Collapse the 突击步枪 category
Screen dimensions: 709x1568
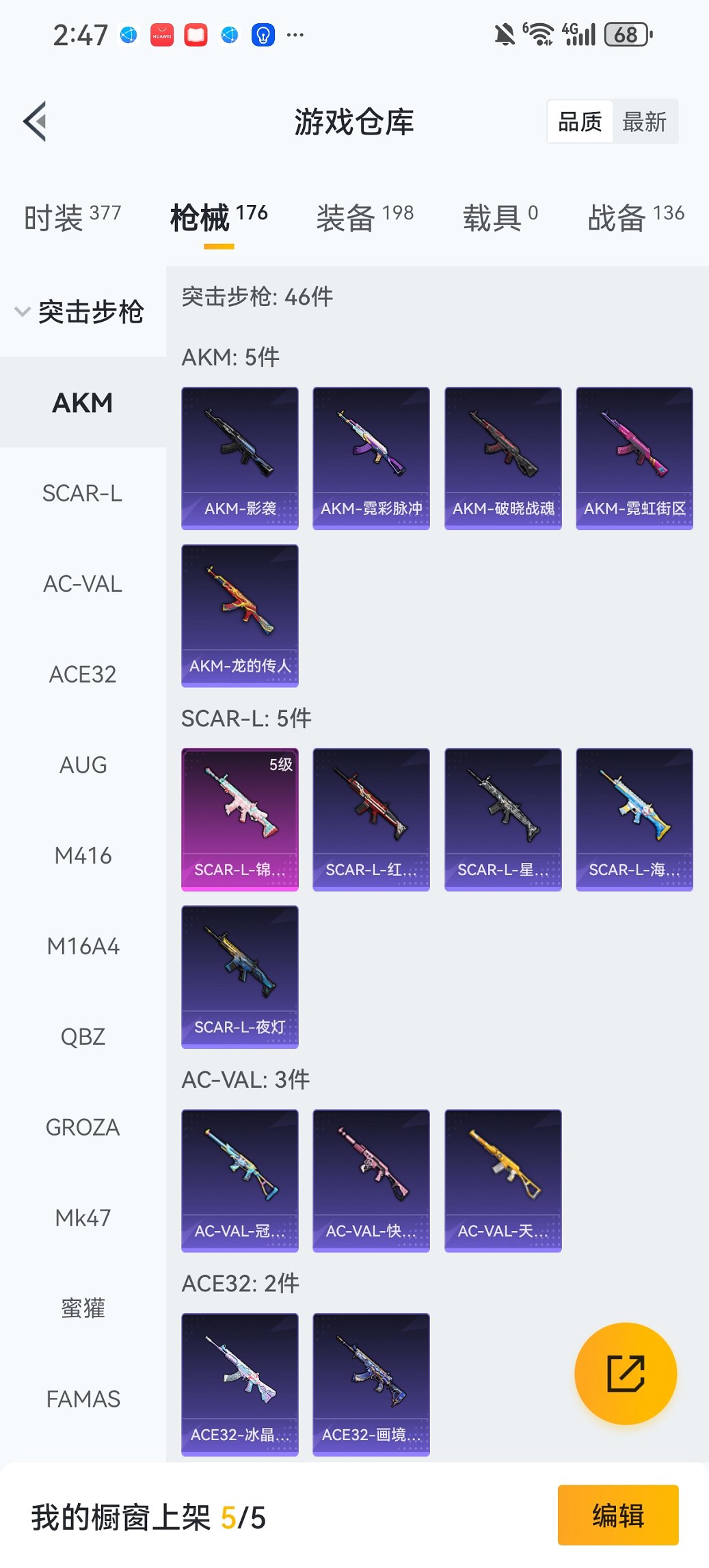[x=81, y=312]
